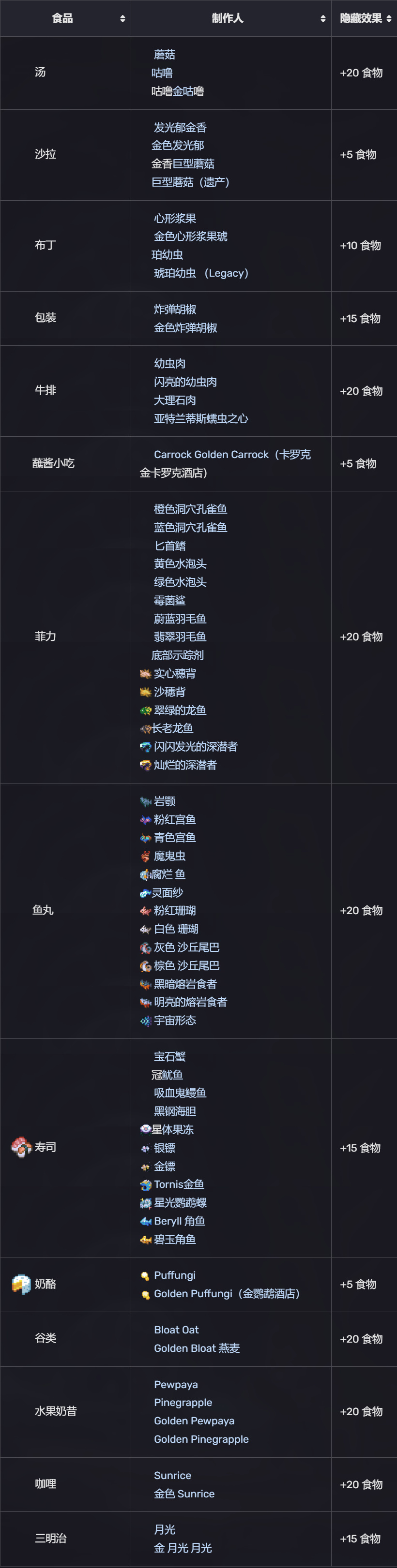Open the 蘑菇 ingredient link
The width and height of the screenshot is (397, 1568).
coord(165,55)
